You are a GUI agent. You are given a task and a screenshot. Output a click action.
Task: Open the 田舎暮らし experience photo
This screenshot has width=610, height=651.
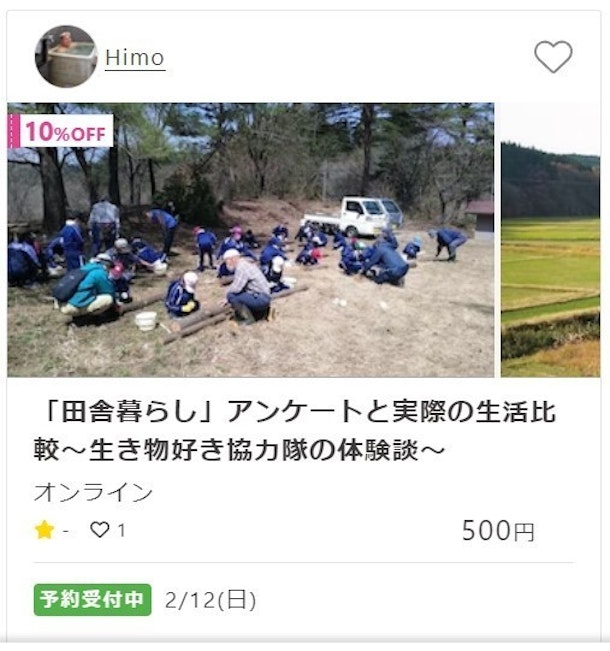[250, 240]
